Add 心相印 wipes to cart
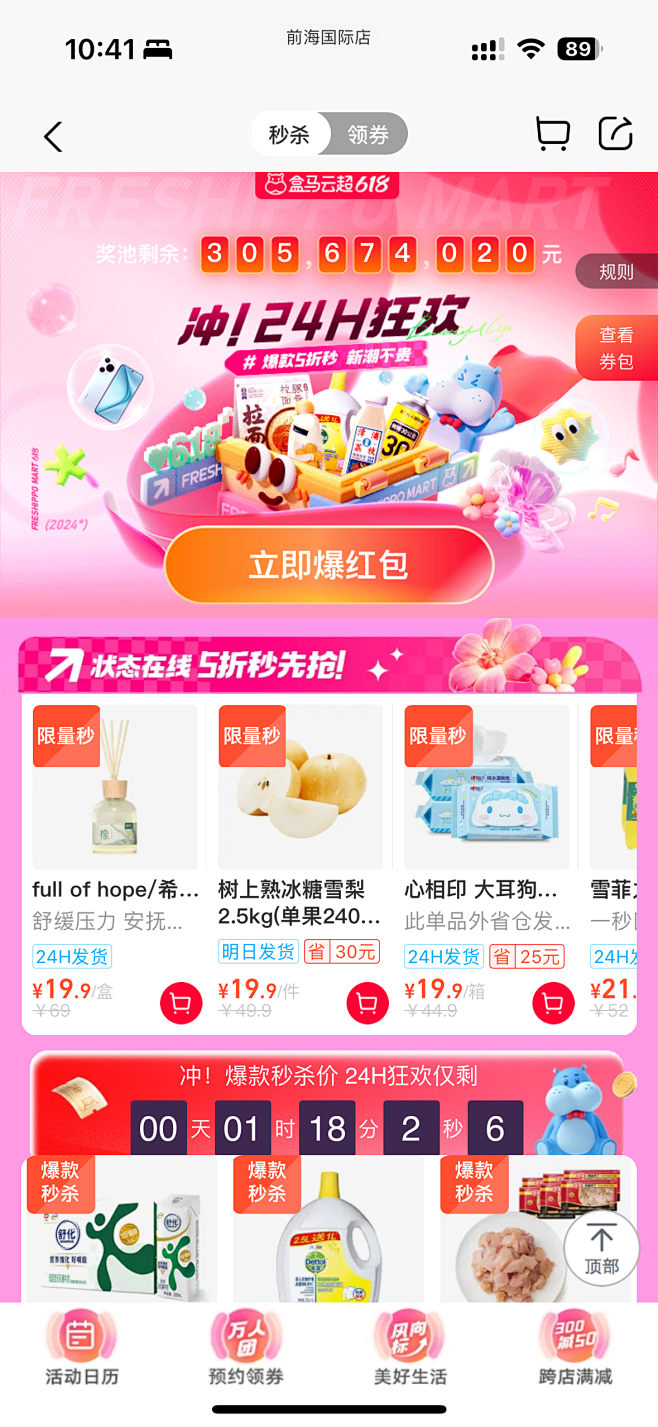The image size is (658, 1427). click(x=553, y=1003)
